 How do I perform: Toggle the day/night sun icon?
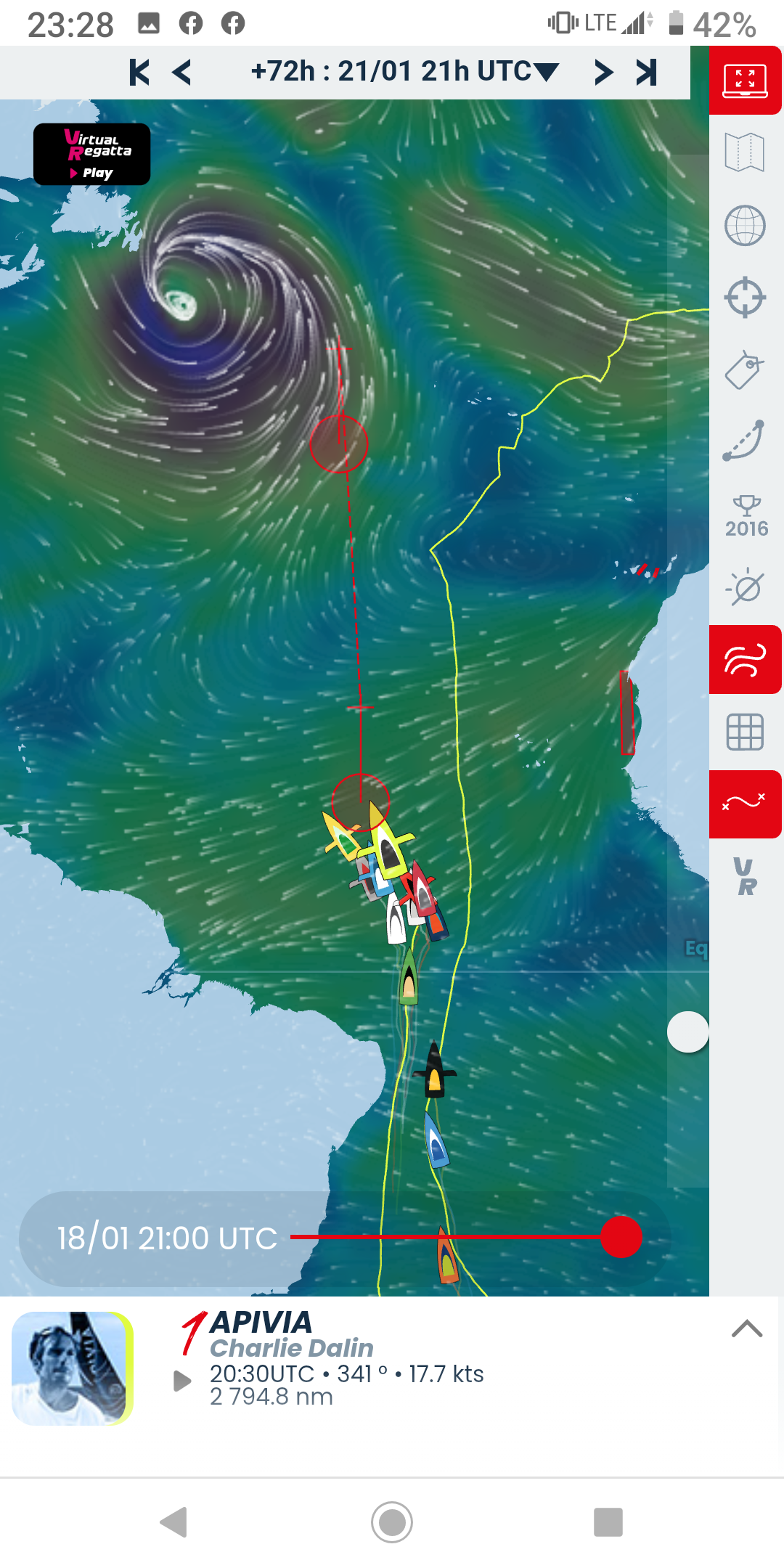(745, 587)
